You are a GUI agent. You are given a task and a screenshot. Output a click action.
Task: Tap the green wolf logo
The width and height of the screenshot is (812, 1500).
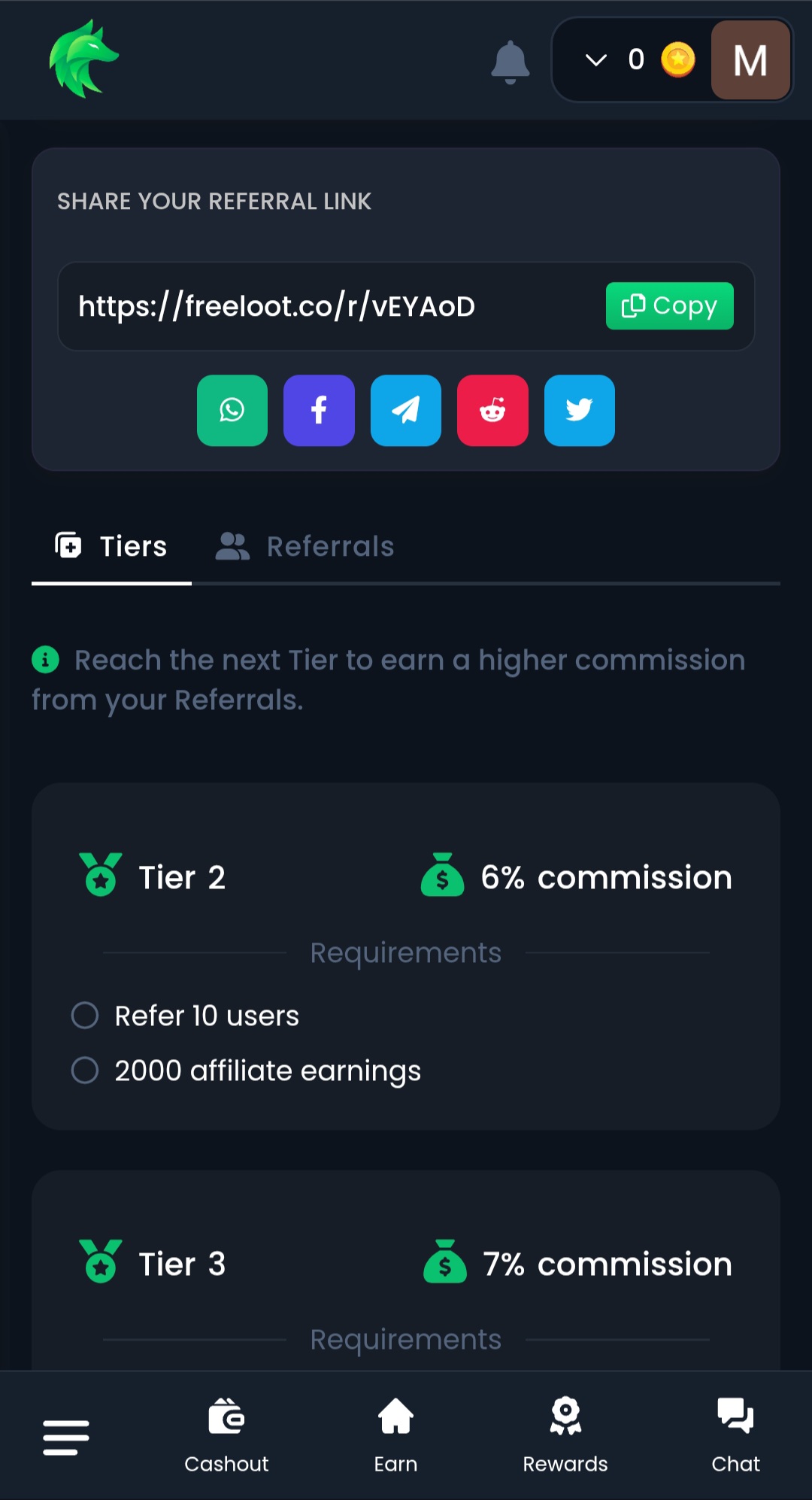(x=83, y=59)
